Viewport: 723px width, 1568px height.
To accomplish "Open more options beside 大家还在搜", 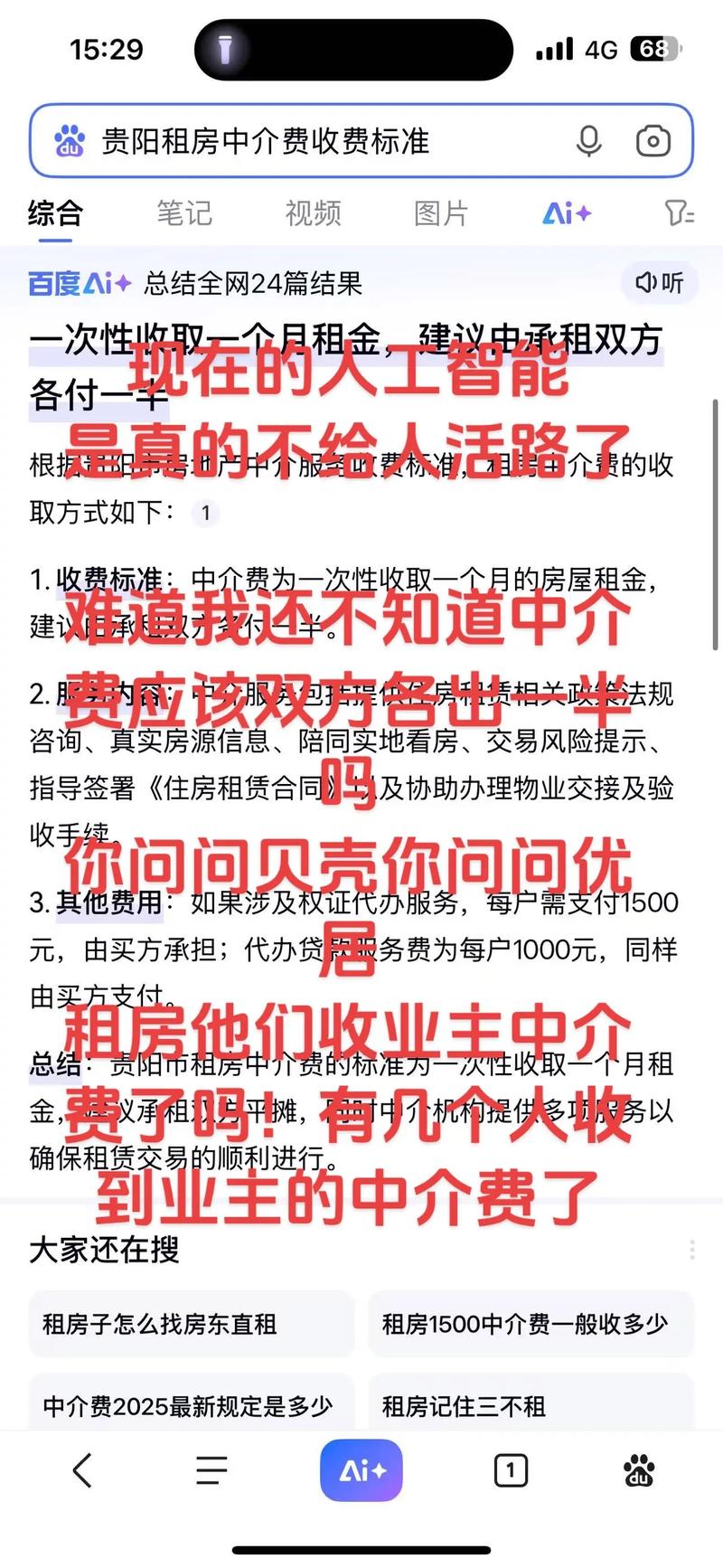I will coord(691,1250).
